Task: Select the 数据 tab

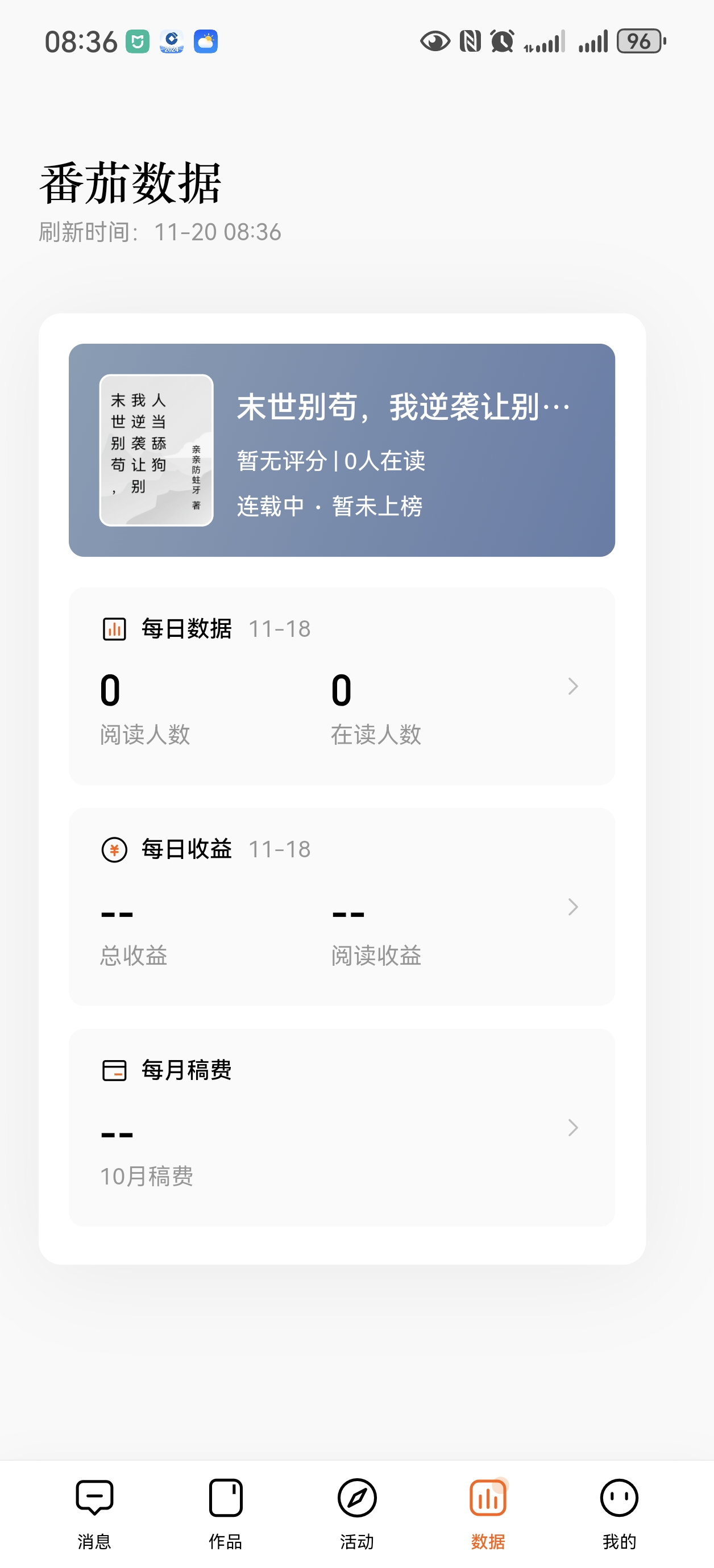Action: [488, 1513]
